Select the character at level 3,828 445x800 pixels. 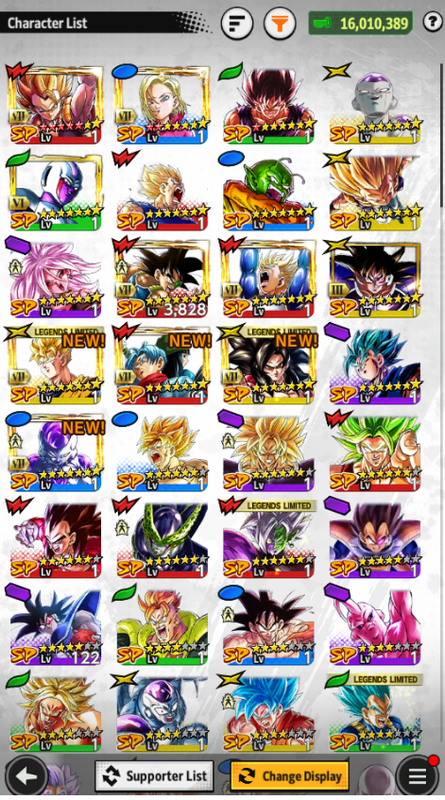tap(161, 278)
